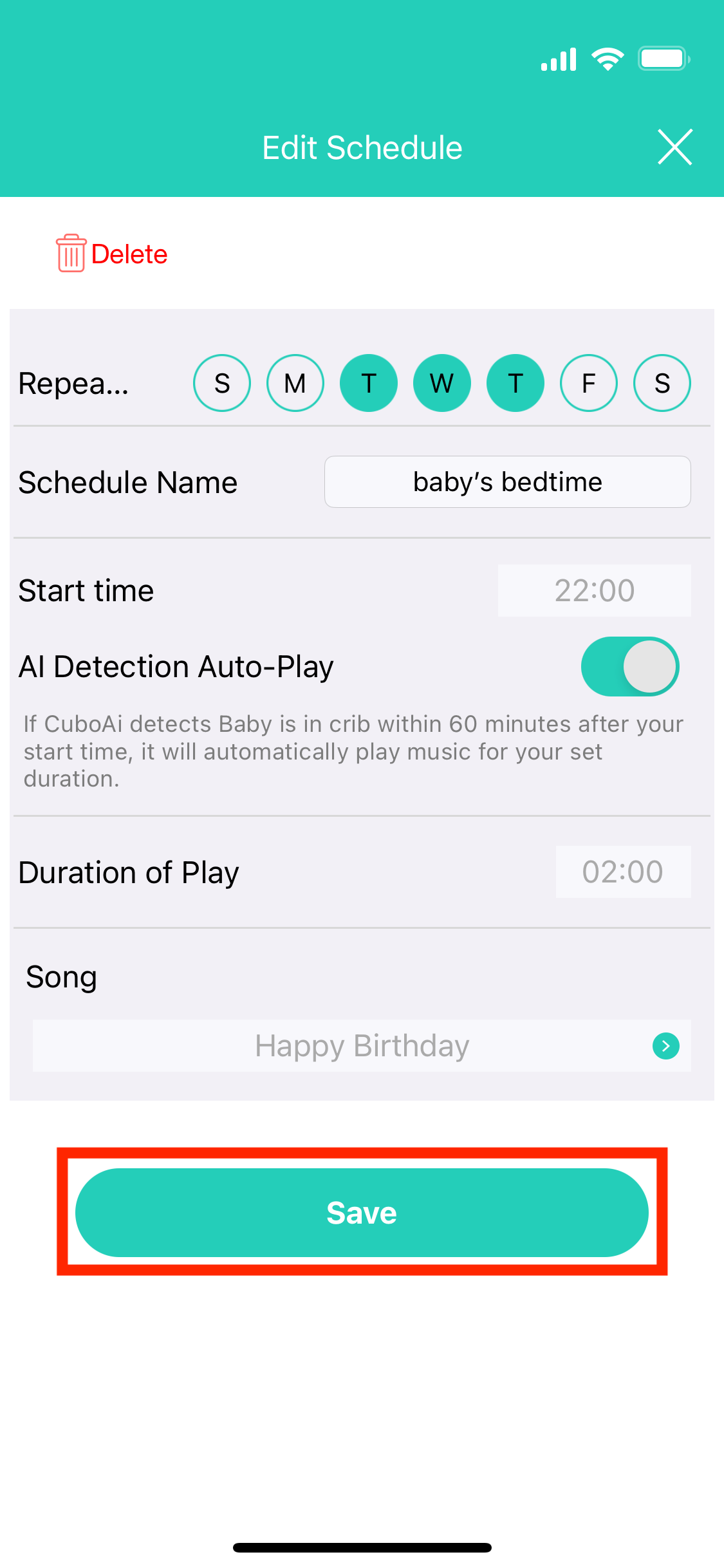Add Friday to repeat days

click(589, 383)
